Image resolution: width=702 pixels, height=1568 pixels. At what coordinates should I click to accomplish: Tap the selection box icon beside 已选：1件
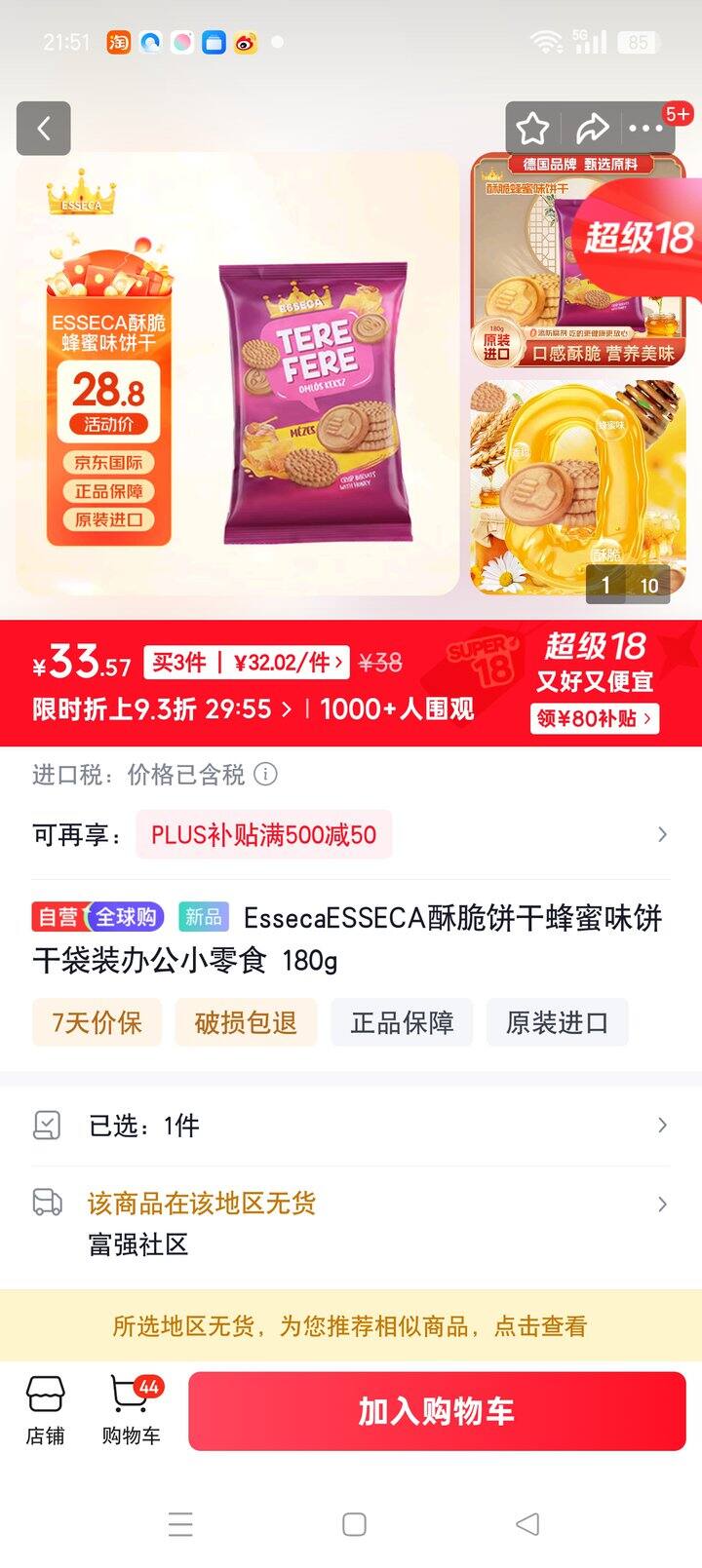(x=46, y=1125)
